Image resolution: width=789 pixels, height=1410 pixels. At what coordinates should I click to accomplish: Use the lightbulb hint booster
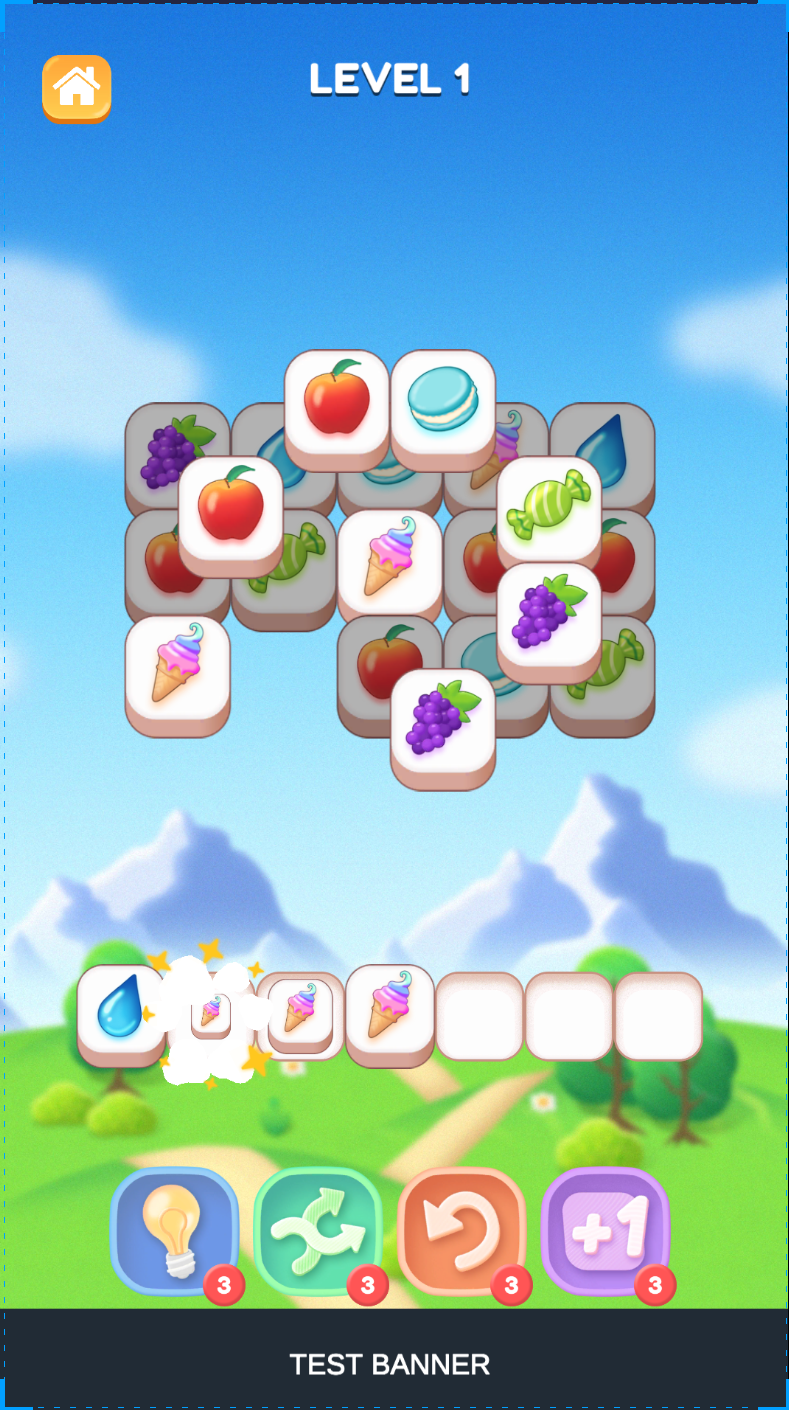[174, 1231]
